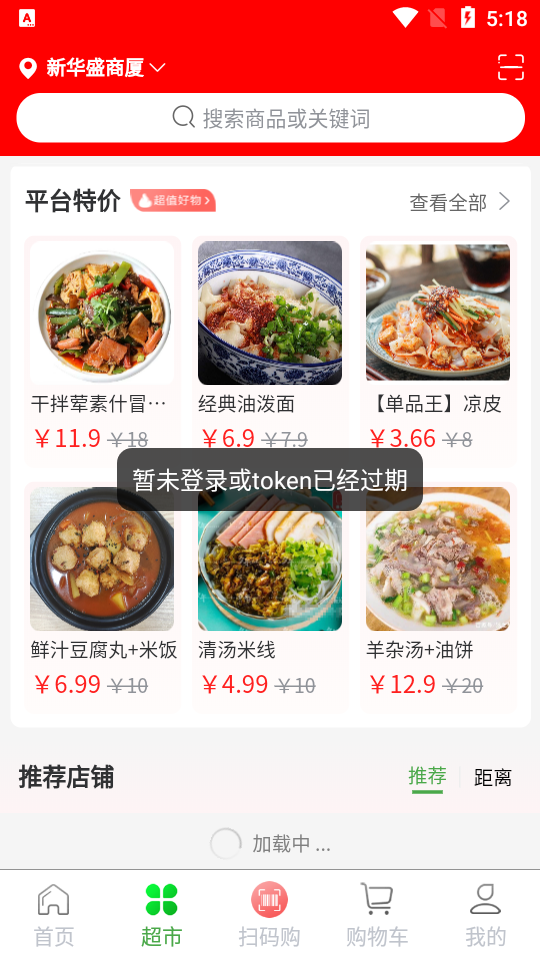Open the 经典油泼面 product card

click(x=270, y=349)
